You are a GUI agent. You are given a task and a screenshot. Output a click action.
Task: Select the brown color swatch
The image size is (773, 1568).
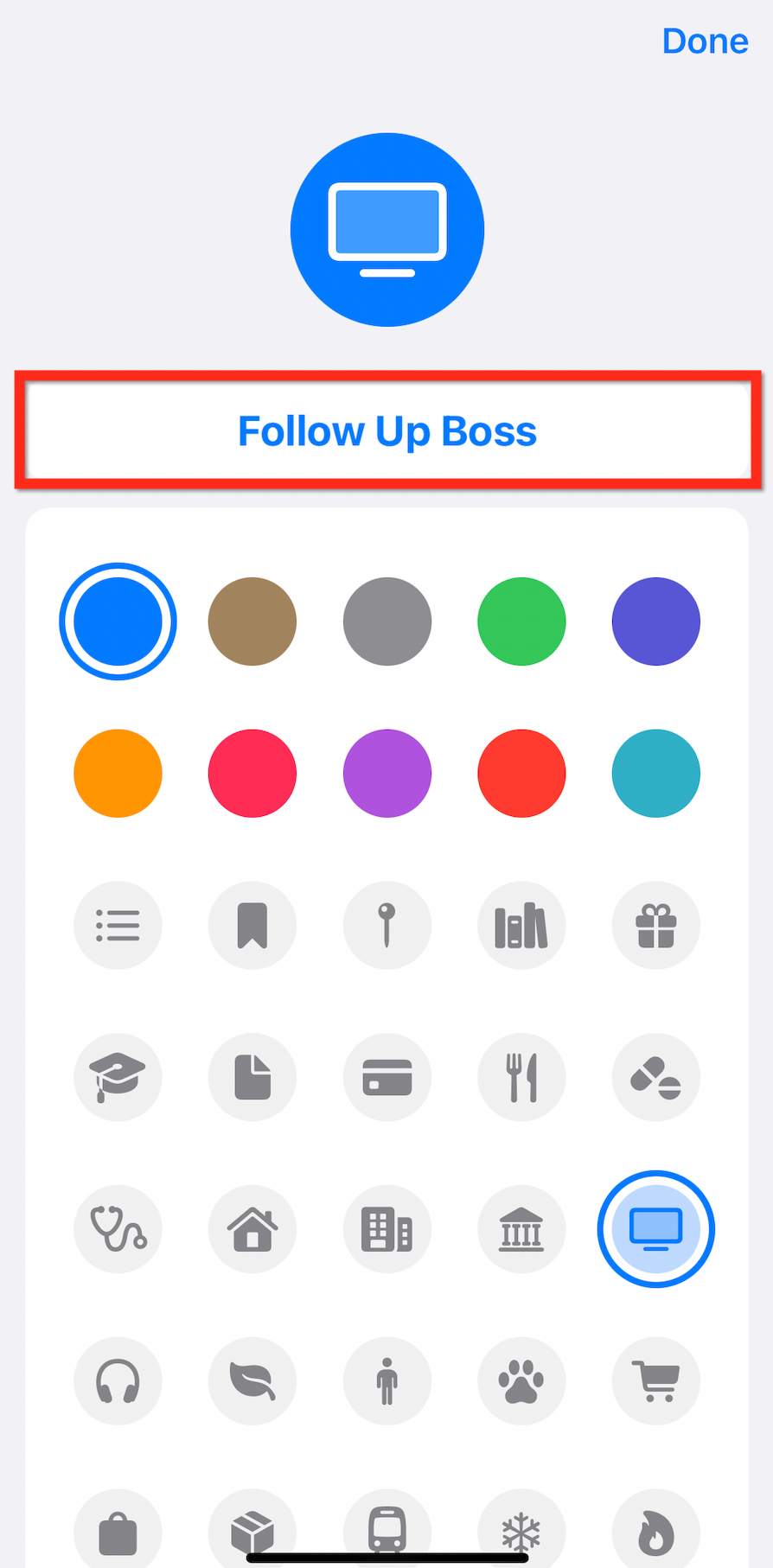252,621
